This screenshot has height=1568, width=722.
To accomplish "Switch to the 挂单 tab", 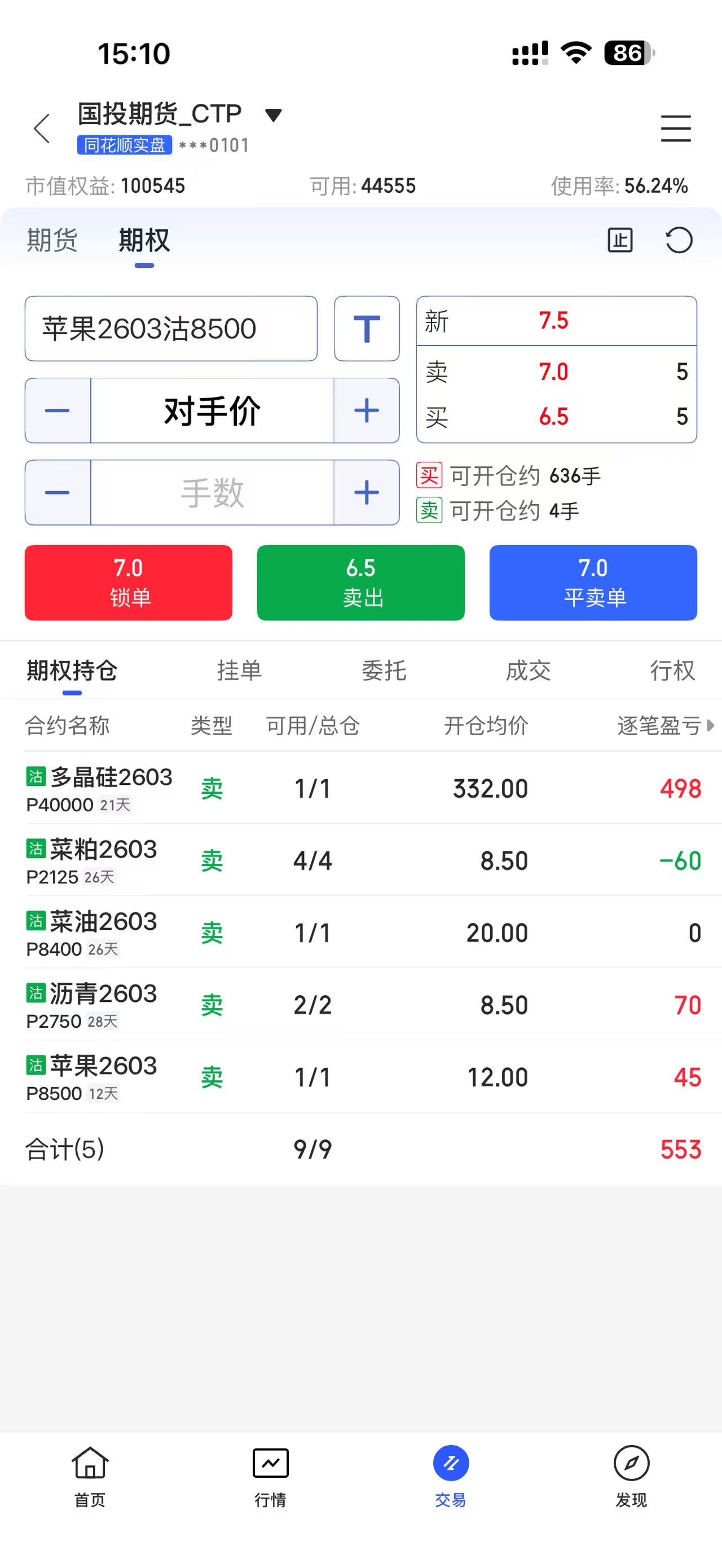I will click(239, 671).
